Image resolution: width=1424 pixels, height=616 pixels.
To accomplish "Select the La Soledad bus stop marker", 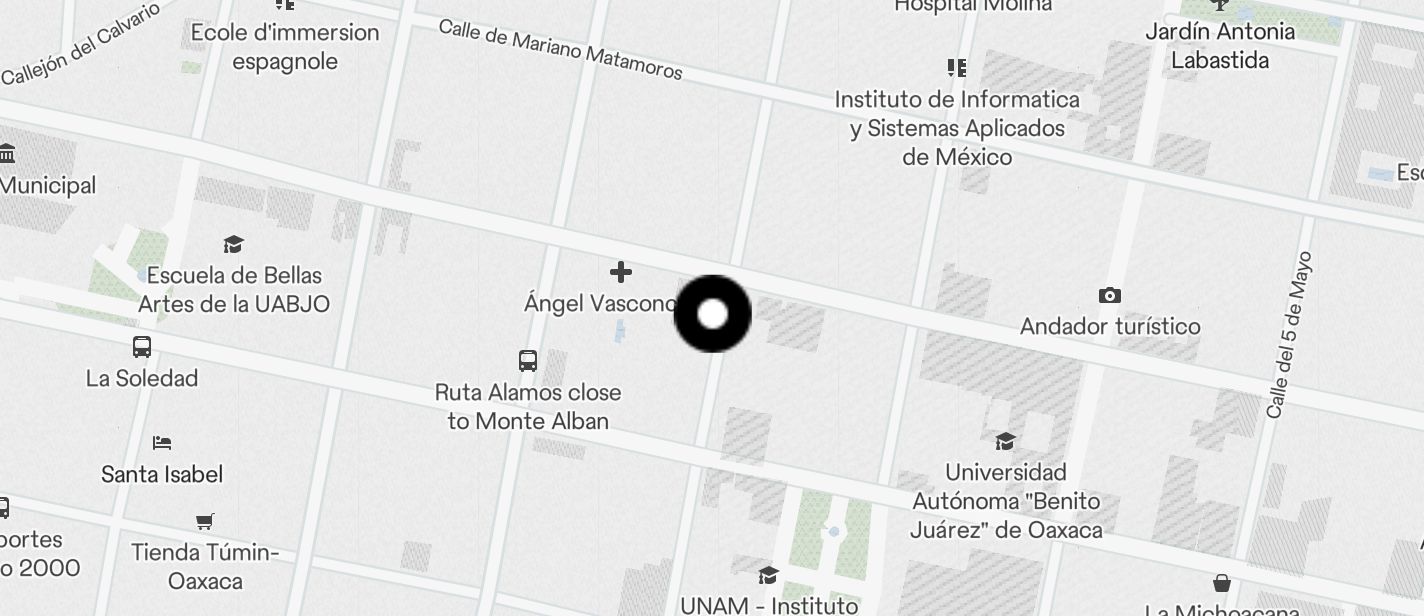I will tap(142, 347).
